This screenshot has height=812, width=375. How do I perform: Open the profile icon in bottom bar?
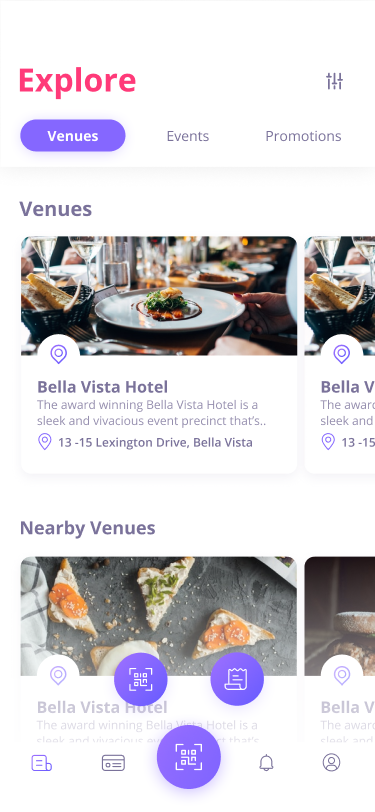click(x=331, y=763)
